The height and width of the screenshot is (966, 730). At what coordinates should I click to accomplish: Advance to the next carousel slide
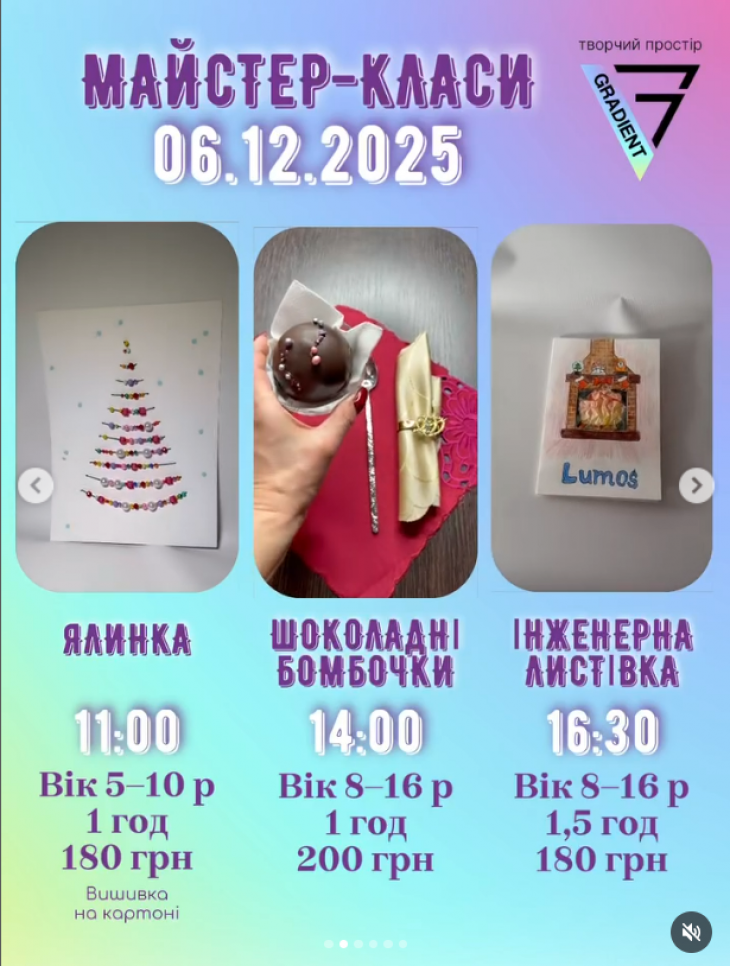pyautogui.click(x=696, y=486)
